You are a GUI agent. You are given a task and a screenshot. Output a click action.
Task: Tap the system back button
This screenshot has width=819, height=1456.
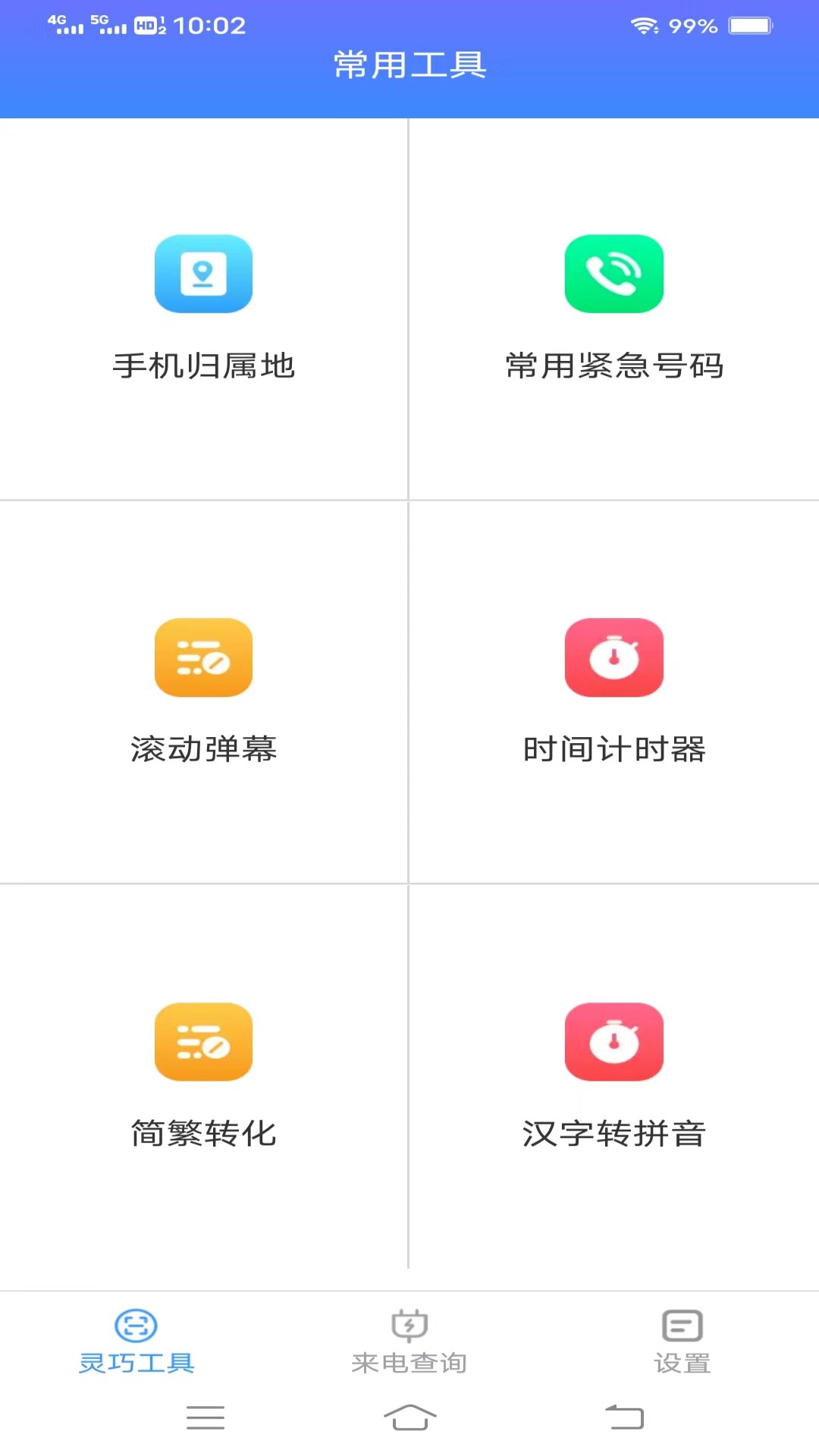point(624,1417)
